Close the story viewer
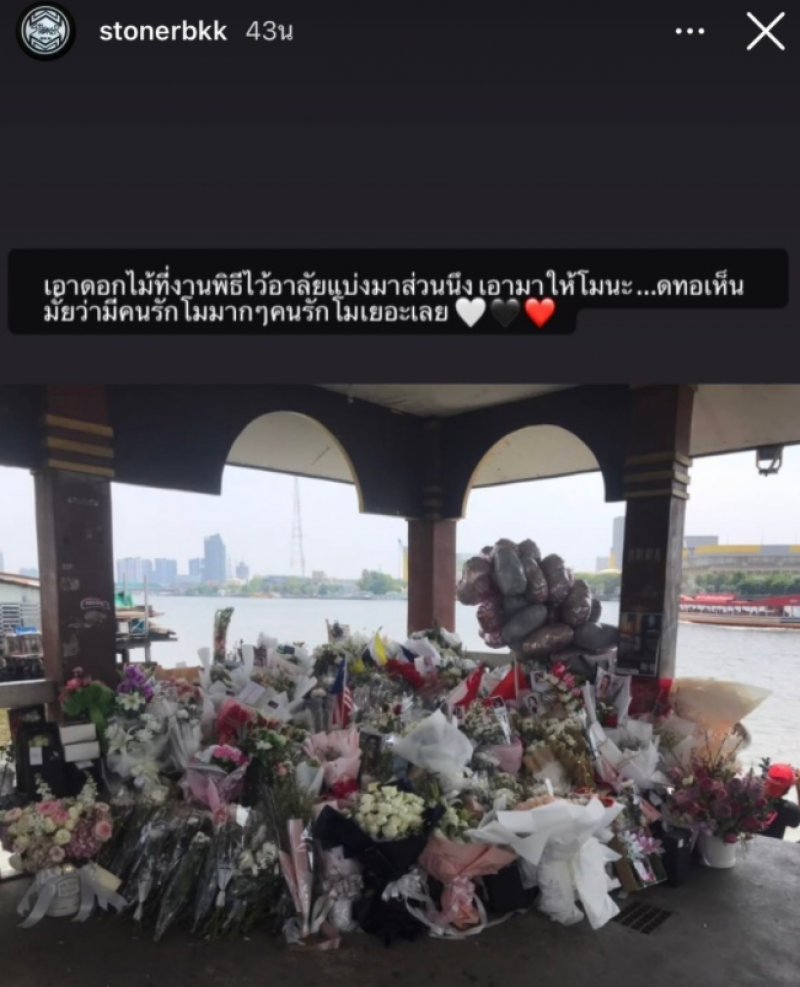Screen dimensions: 800x987 765,31
